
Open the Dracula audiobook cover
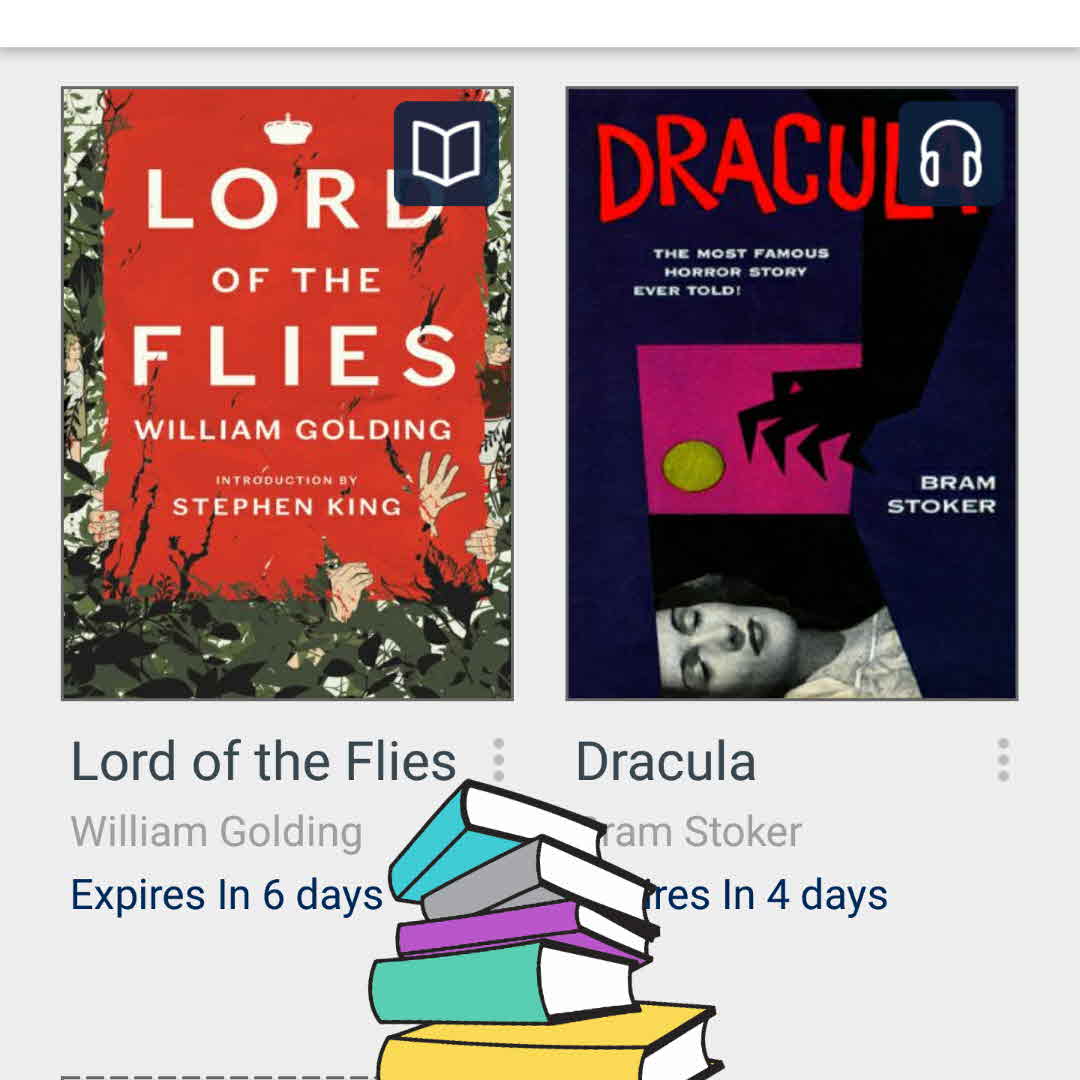791,393
